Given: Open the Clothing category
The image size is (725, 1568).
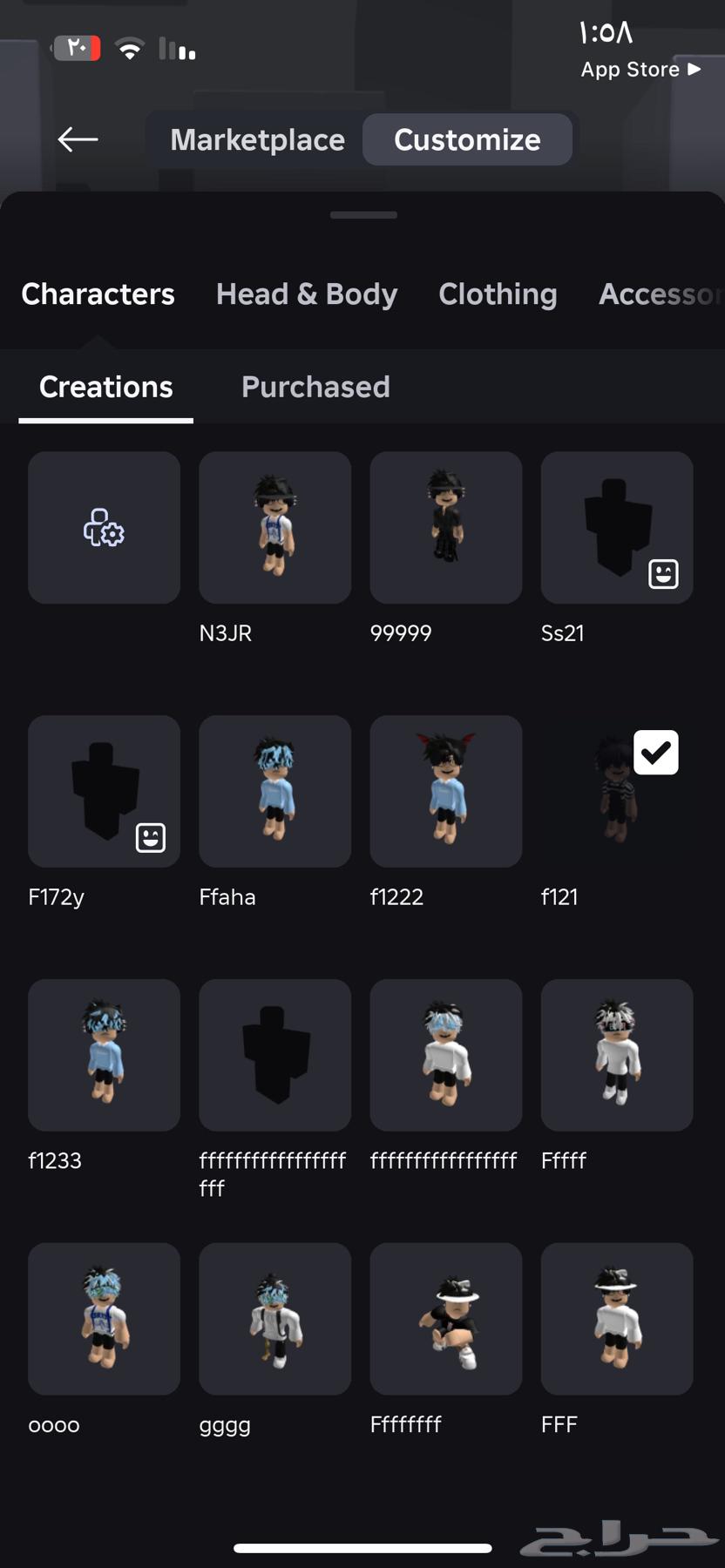Looking at the screenshot, I should [498, 294].
